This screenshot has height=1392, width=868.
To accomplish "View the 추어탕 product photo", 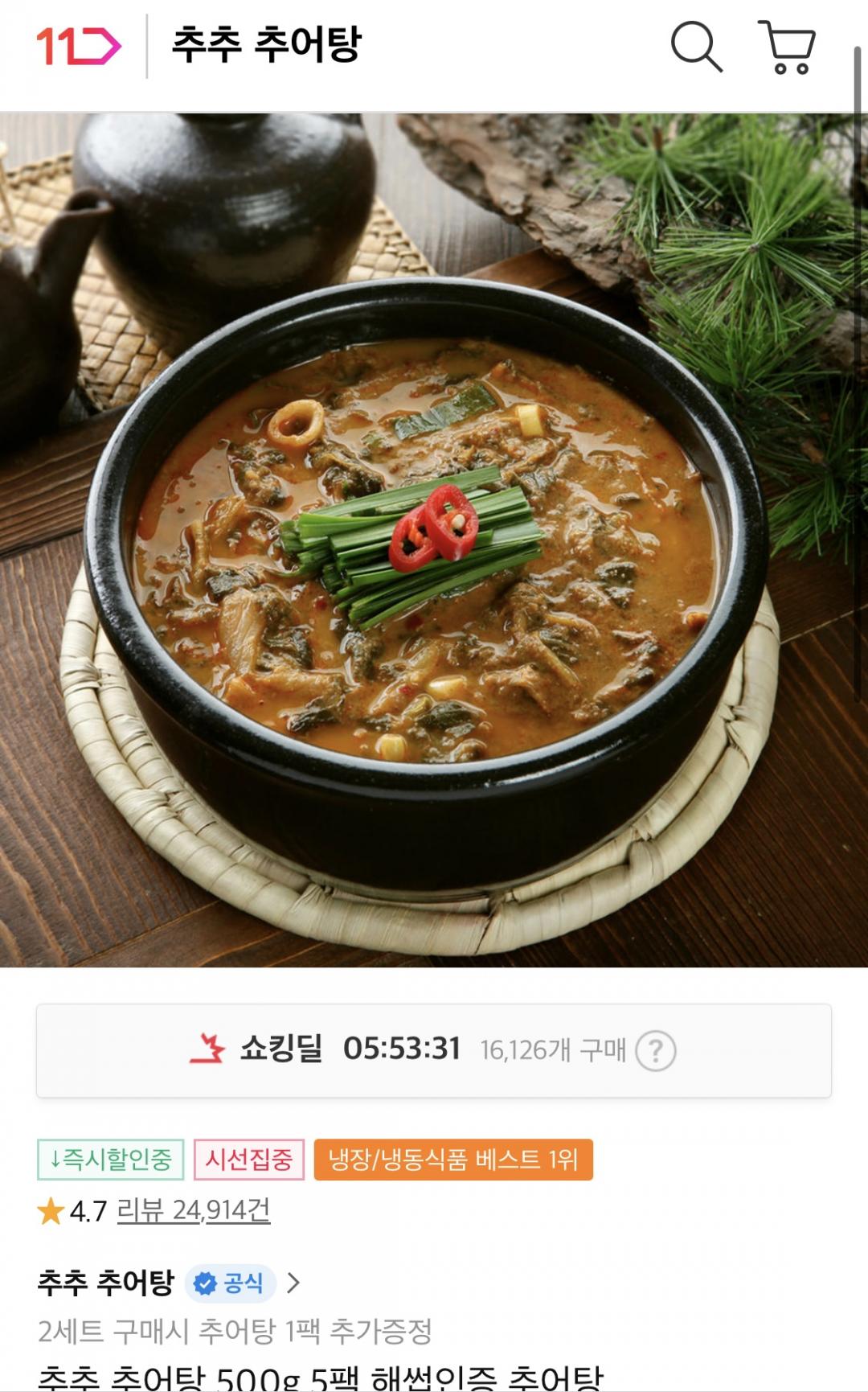I will [434, 539].
